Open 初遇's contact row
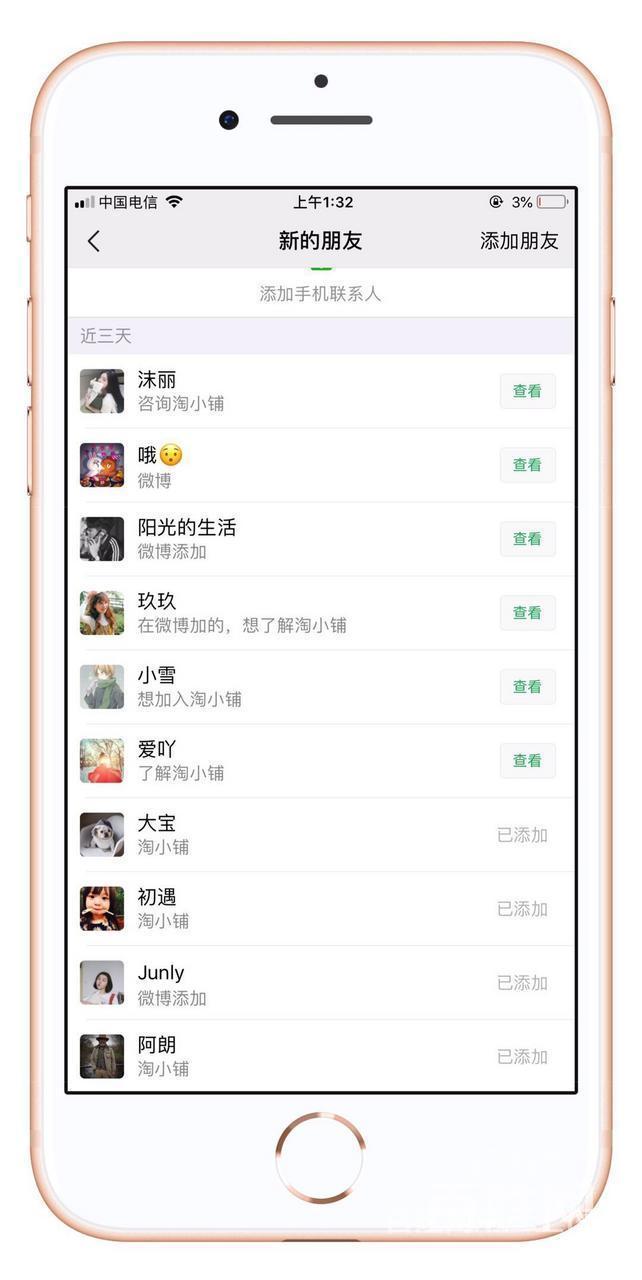Viewport: 642px width, 1280px height. (321, 909)
